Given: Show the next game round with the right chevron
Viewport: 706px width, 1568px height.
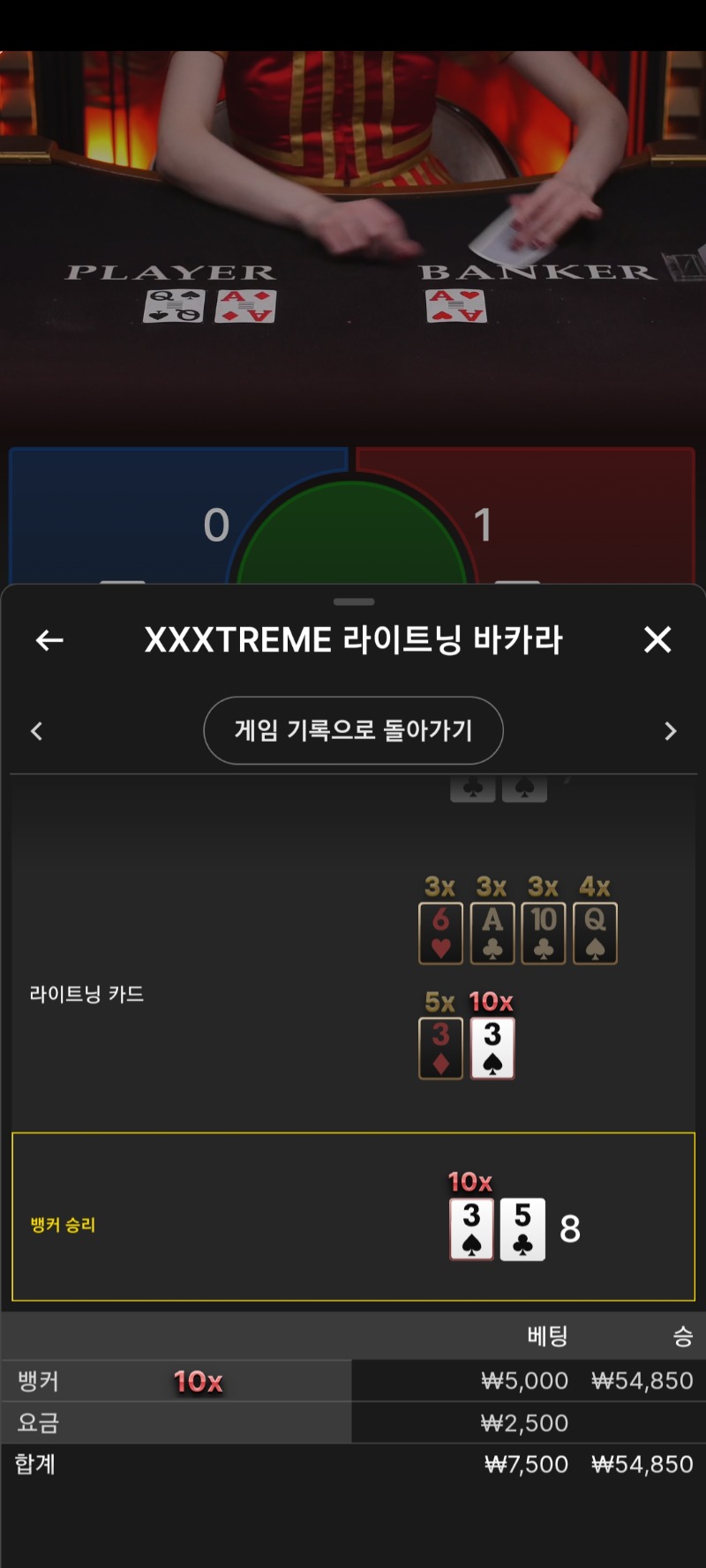Looking at the screenshot, I should [670, 731].
